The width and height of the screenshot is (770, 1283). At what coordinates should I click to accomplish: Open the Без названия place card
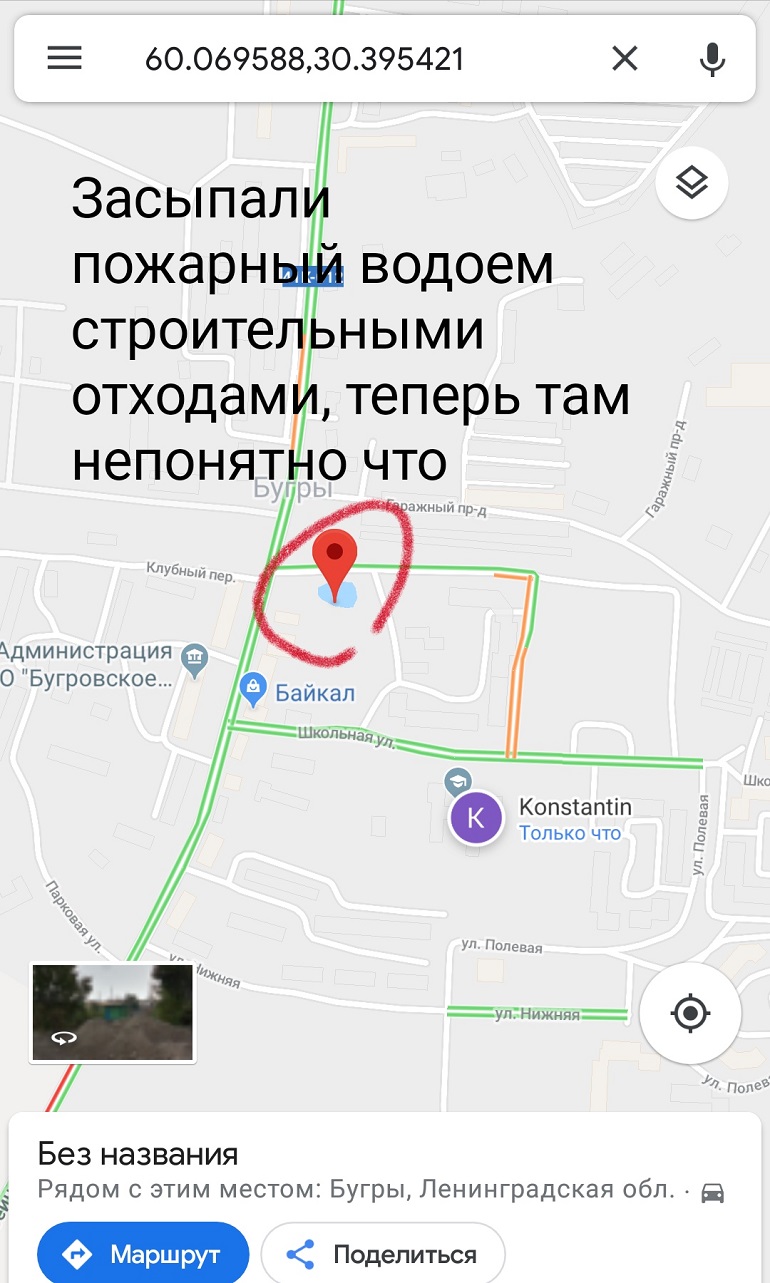(x=139, y=1154)
